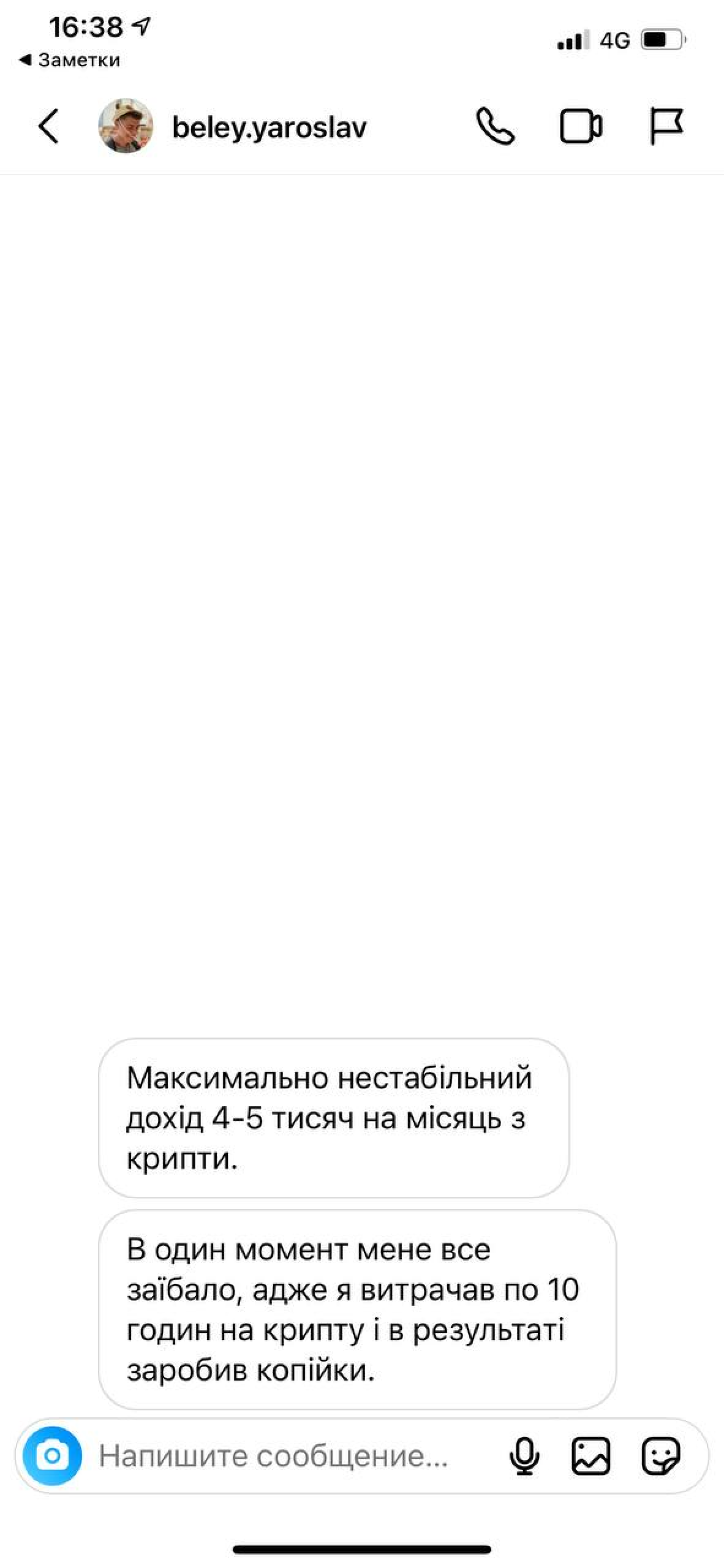Open the sticker picker
724x1568 pixels.
tap(661, 1455)
